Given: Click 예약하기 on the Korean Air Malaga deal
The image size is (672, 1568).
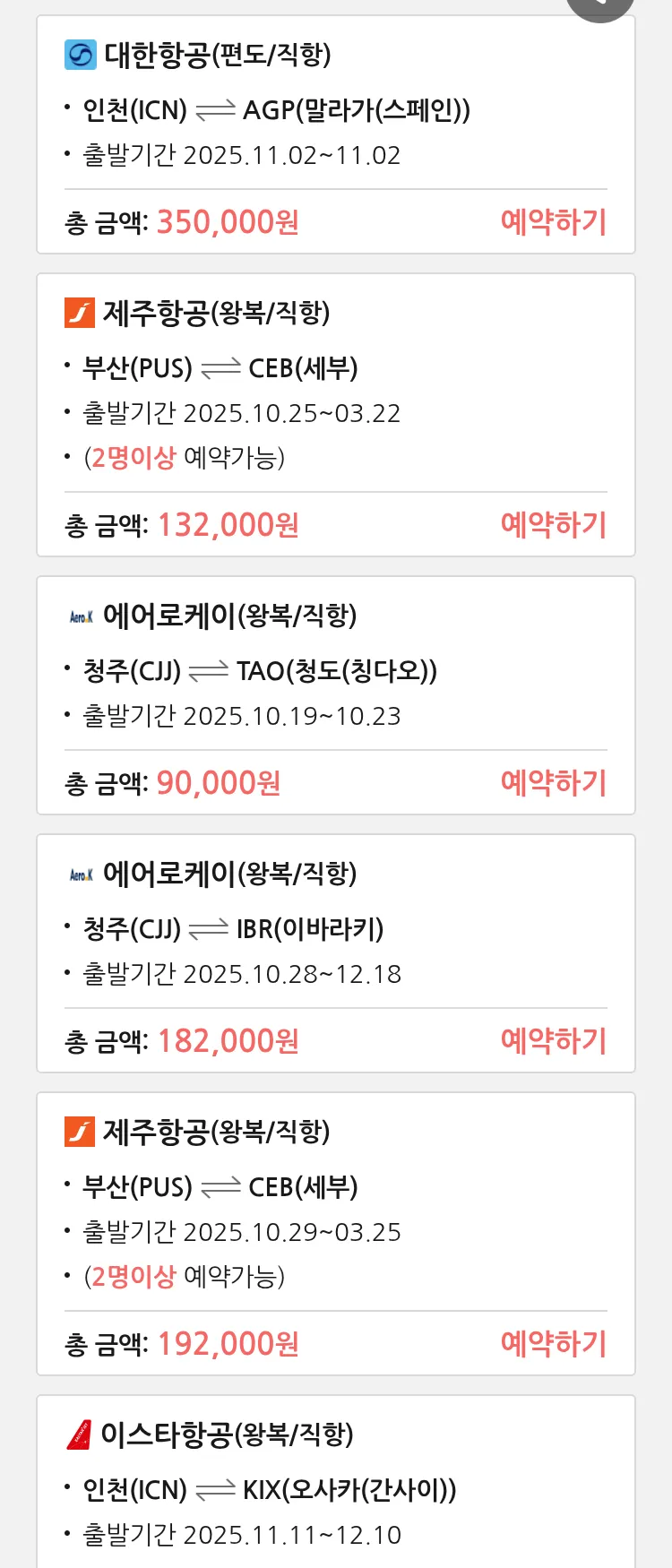Looking at the screenshot, I should point(554,220).
